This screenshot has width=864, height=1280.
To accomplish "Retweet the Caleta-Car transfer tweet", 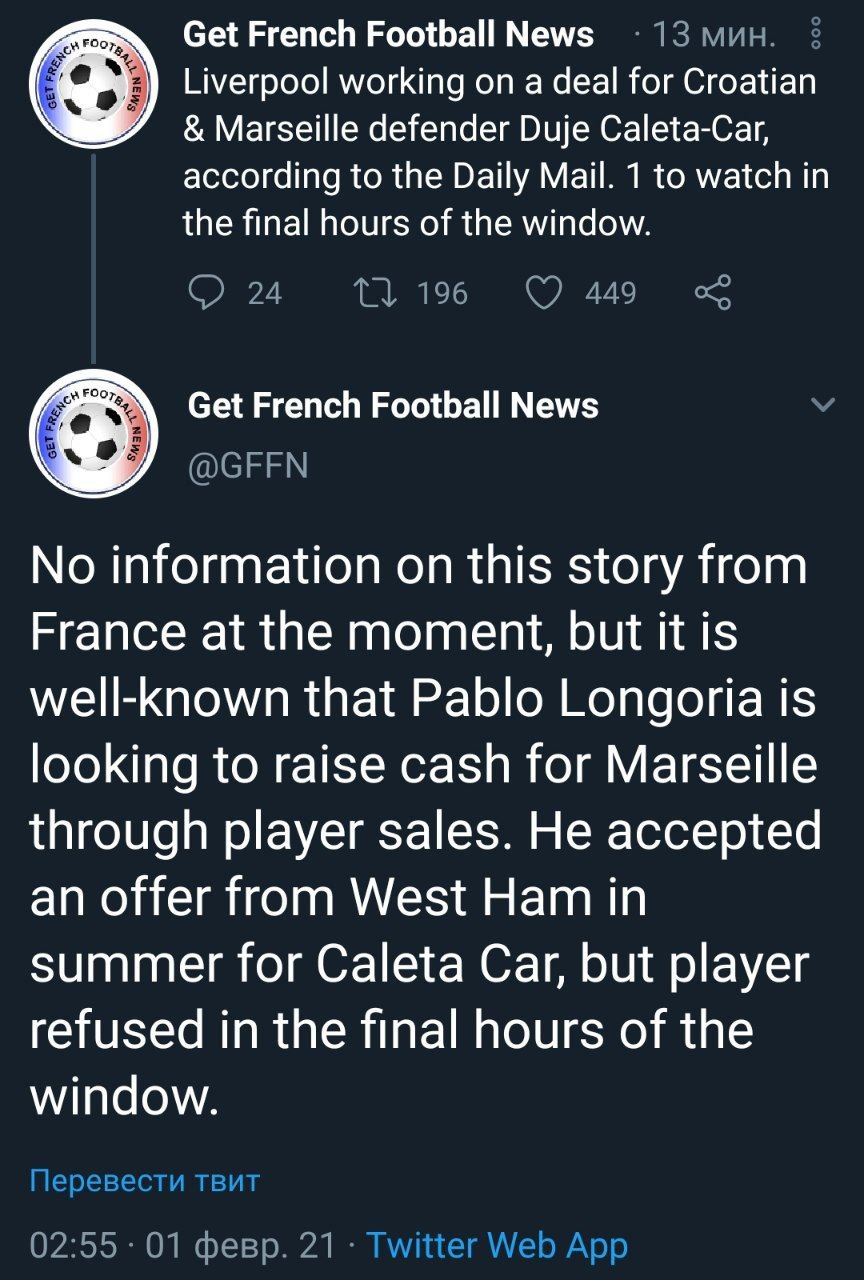I will click(374, 293).
